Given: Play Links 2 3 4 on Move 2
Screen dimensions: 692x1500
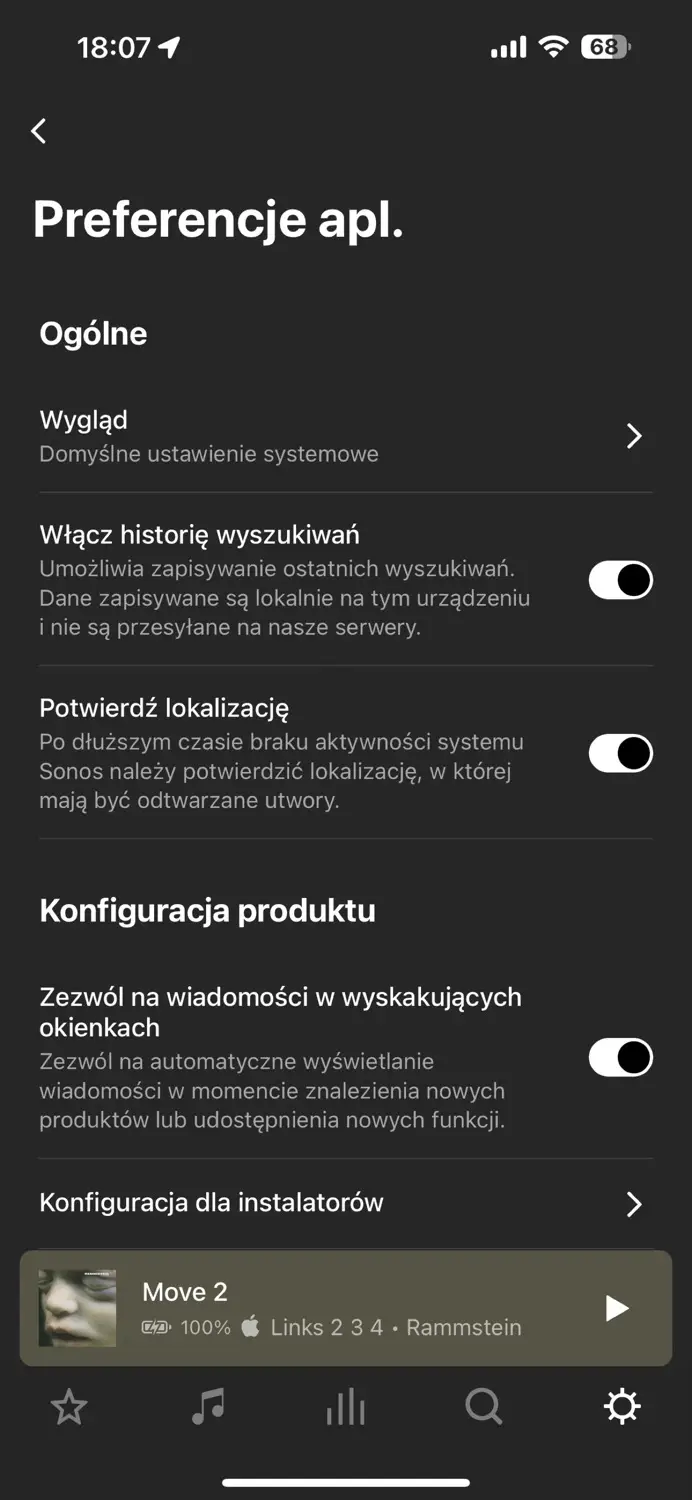Looking at the screenshot, I should click(617, 1308).
